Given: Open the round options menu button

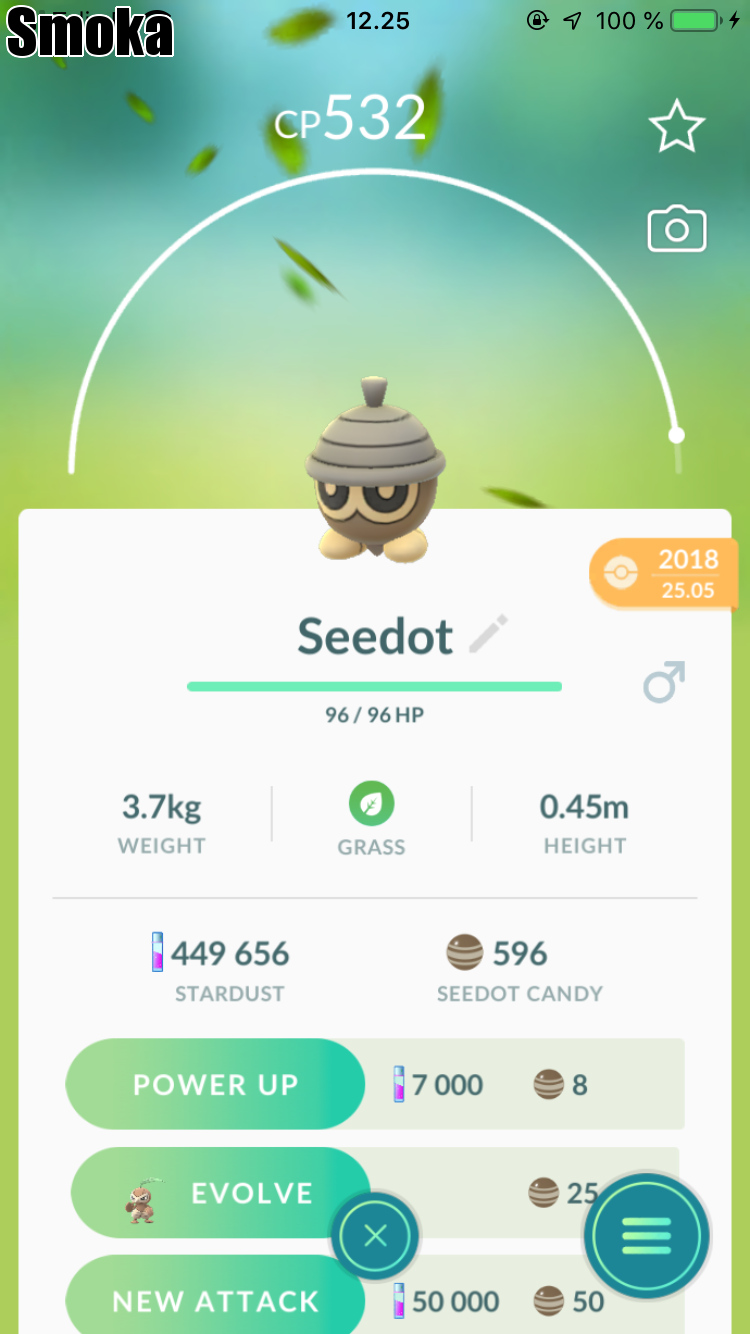Looking at the screenshot, I should point(647,1237).
